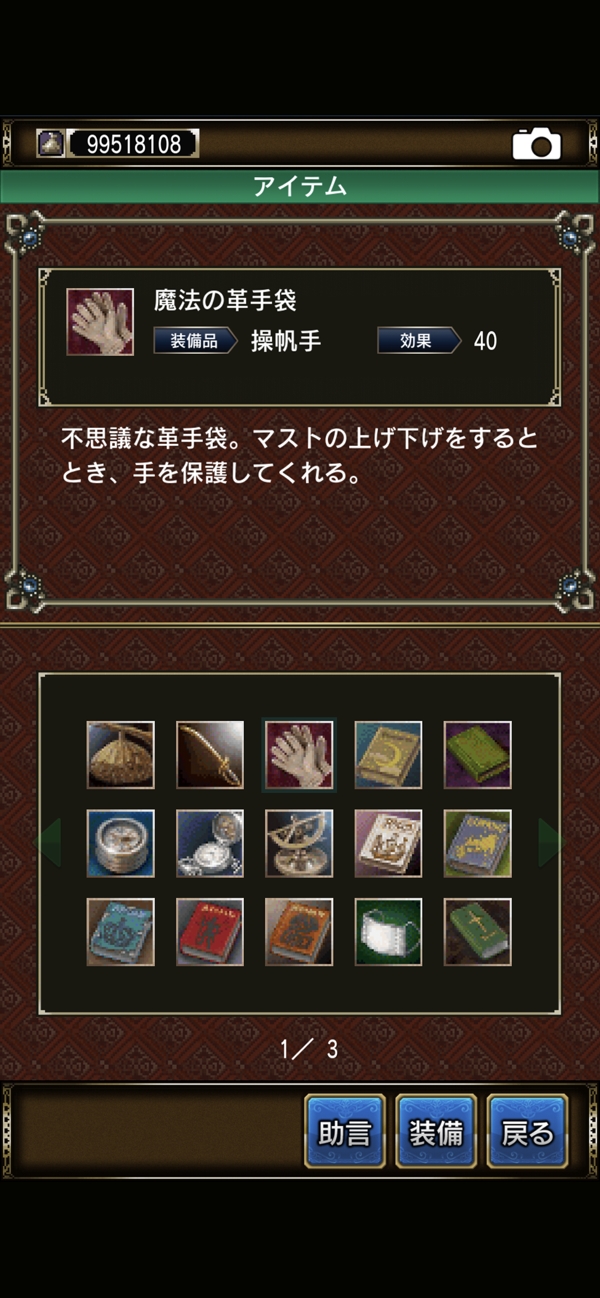Select the teal blue book item
600x1298 pixels.
coord(121,932)
